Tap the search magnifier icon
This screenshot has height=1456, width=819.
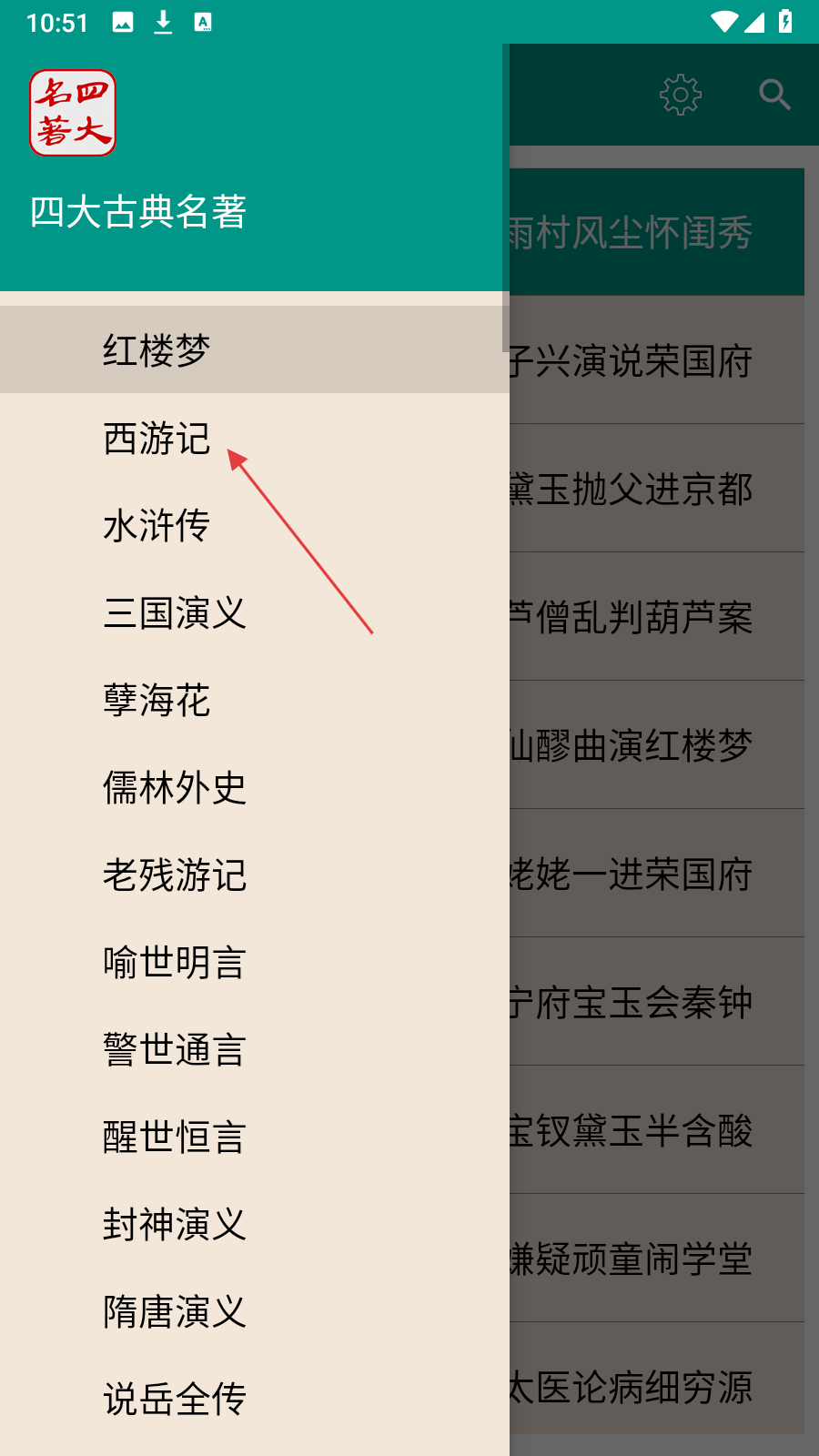(774, 95)
